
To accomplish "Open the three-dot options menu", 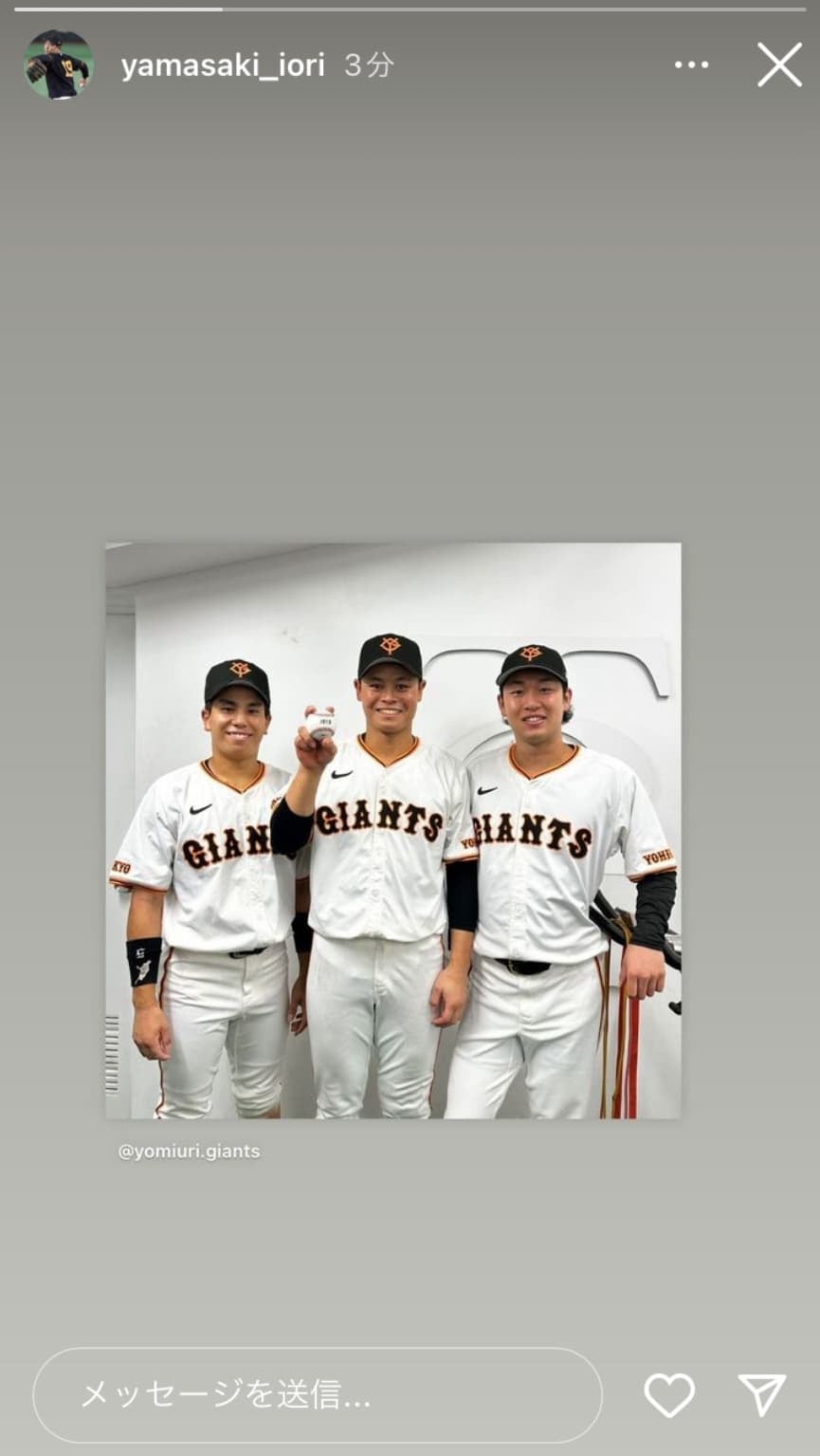I will point(691,65).
